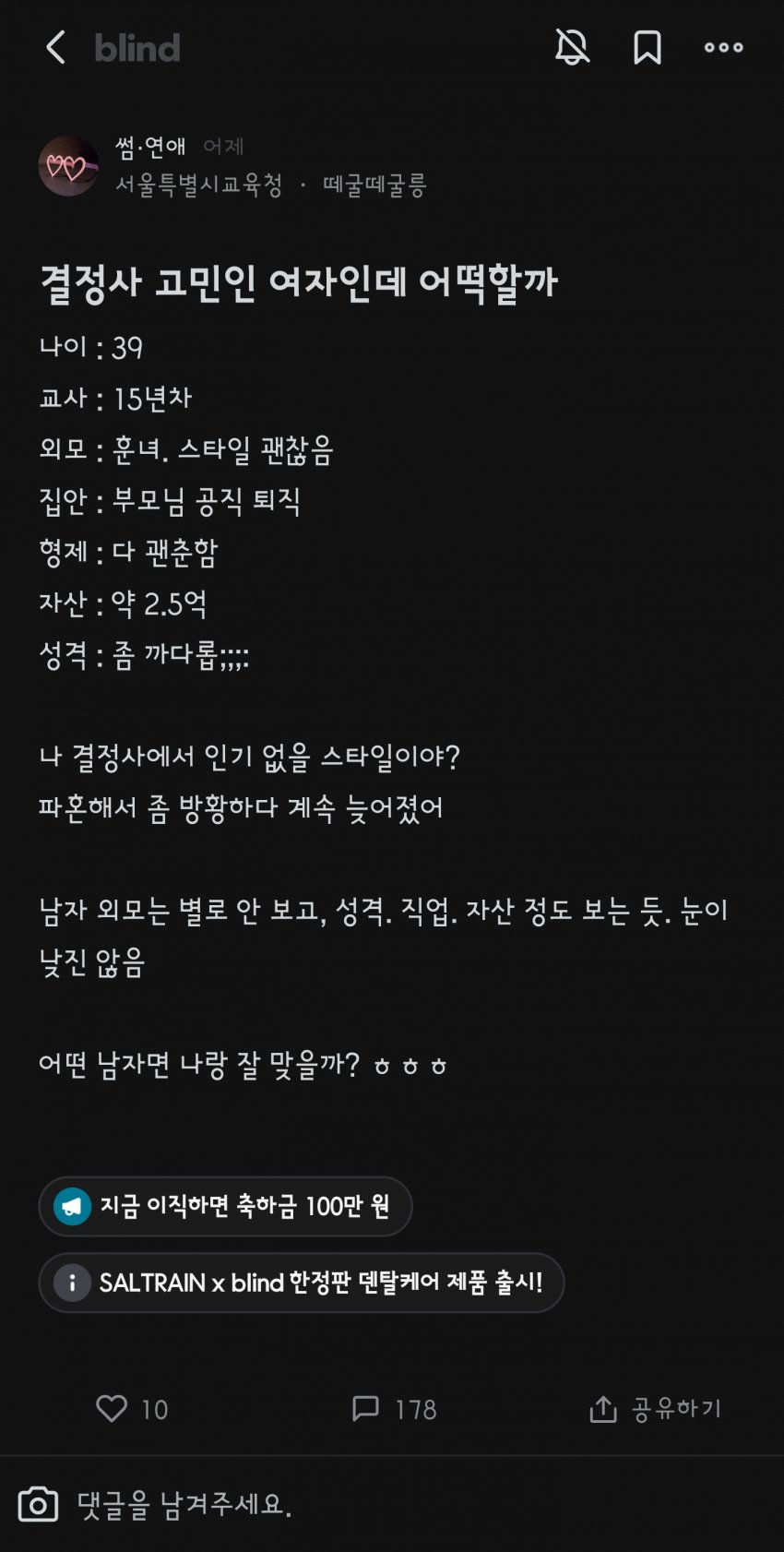The image size is (784, 1552).
Task: Attach a photo with the camera icon
Action: (38, 1505)
